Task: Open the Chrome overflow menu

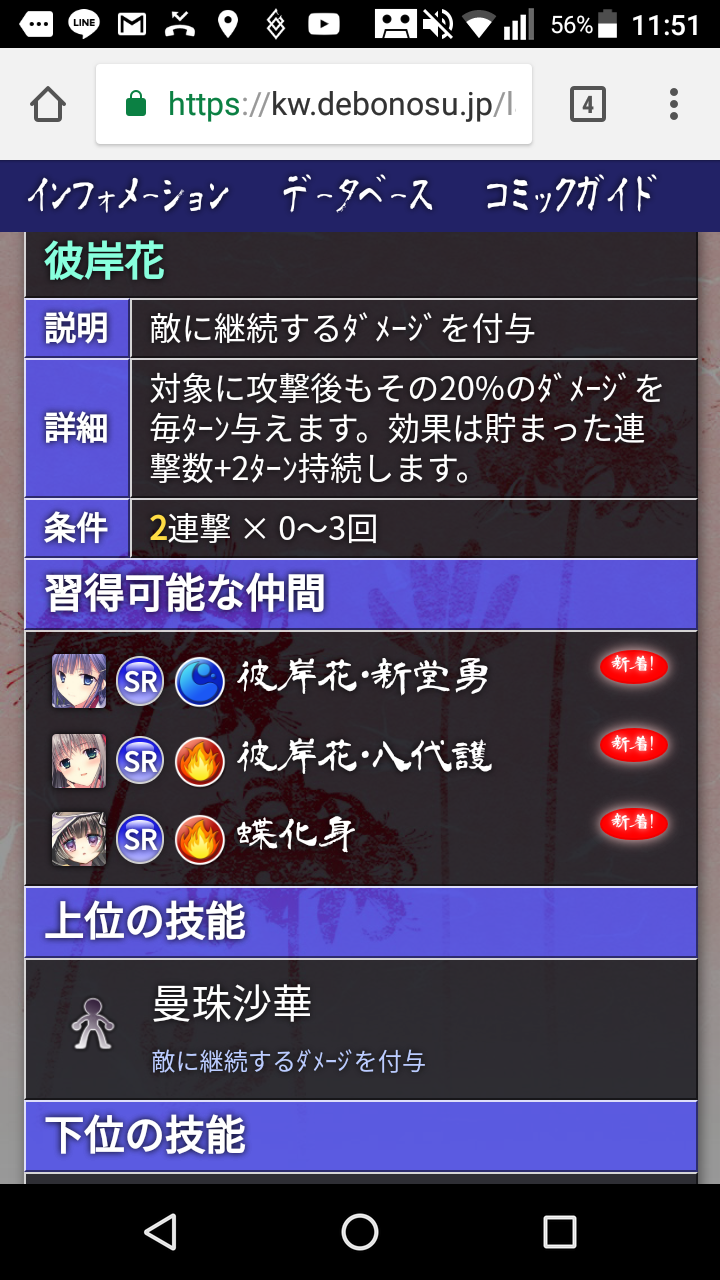Action: coord(674,104)
